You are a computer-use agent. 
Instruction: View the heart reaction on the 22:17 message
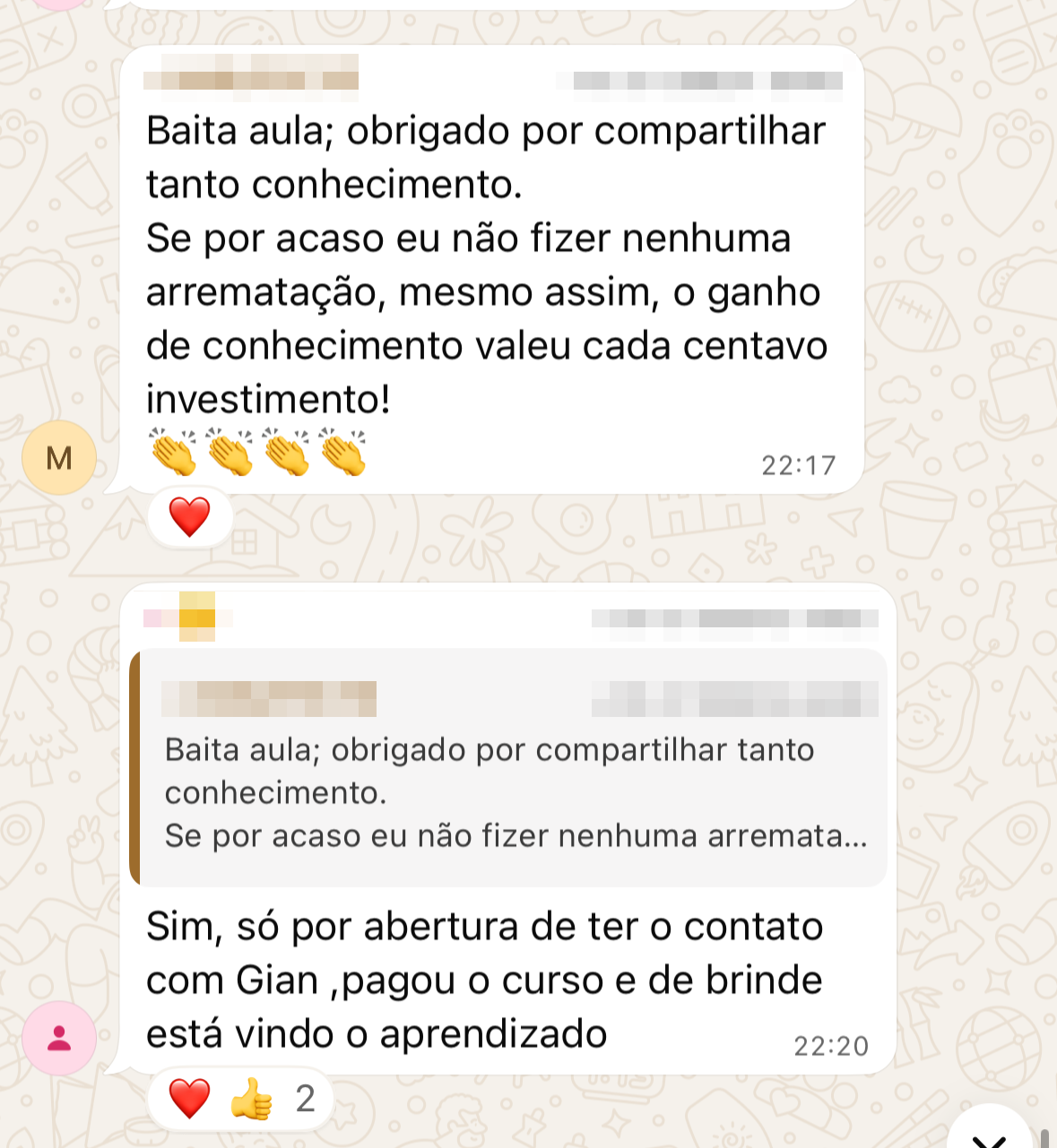(190, 517)
